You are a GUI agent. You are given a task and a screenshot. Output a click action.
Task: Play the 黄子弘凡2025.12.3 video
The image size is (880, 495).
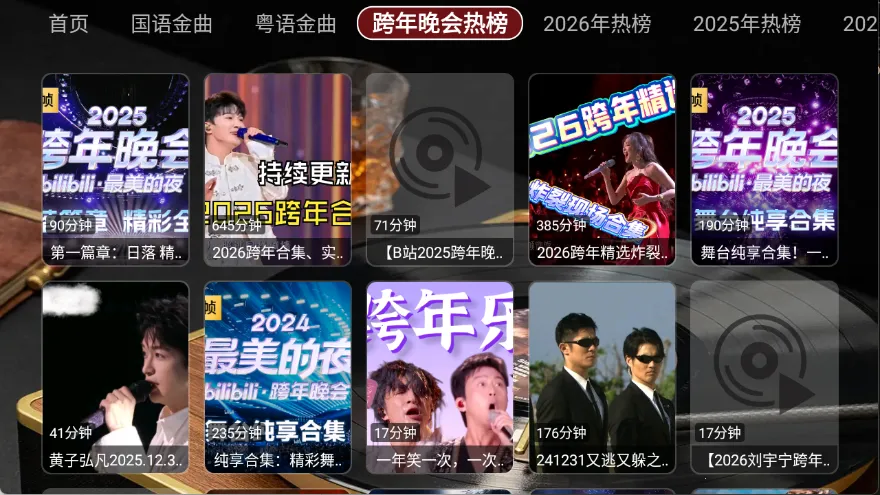[x=115, y=377]
